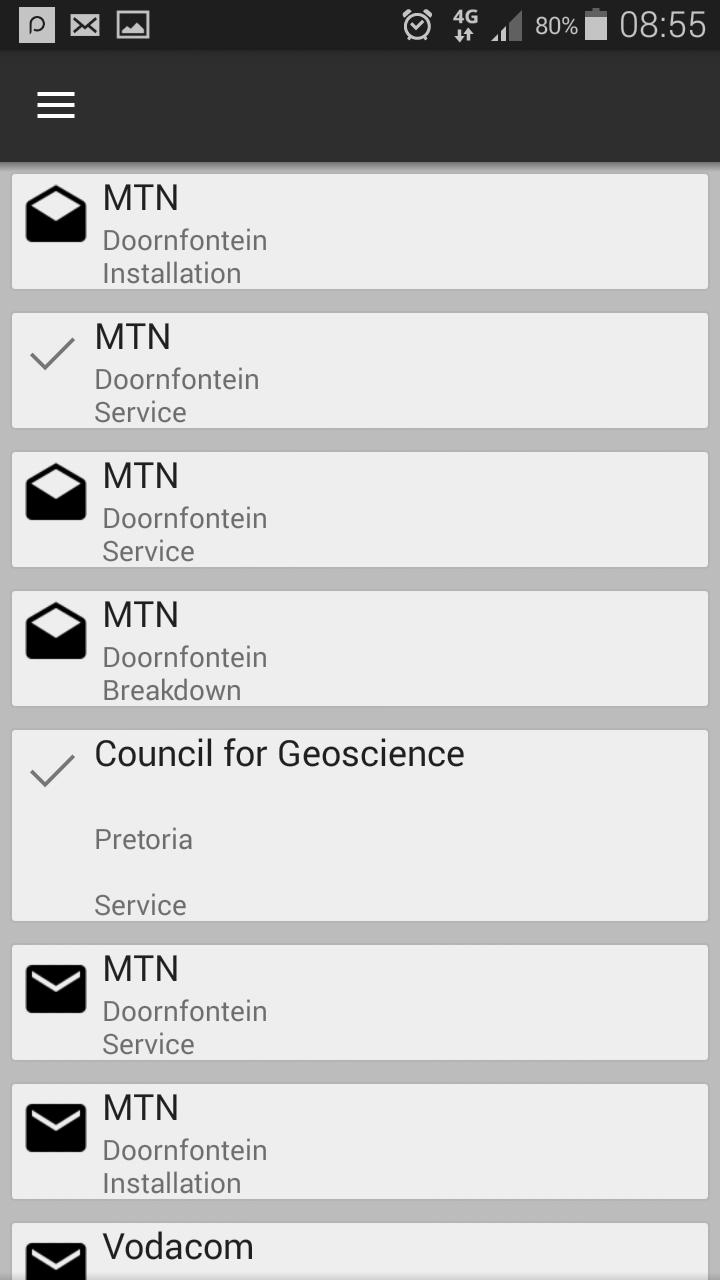Screen dimensions: 720x1280
Task: Open the Vodacom job entry
Action: pyautogui.click(x=360, y=1251)
